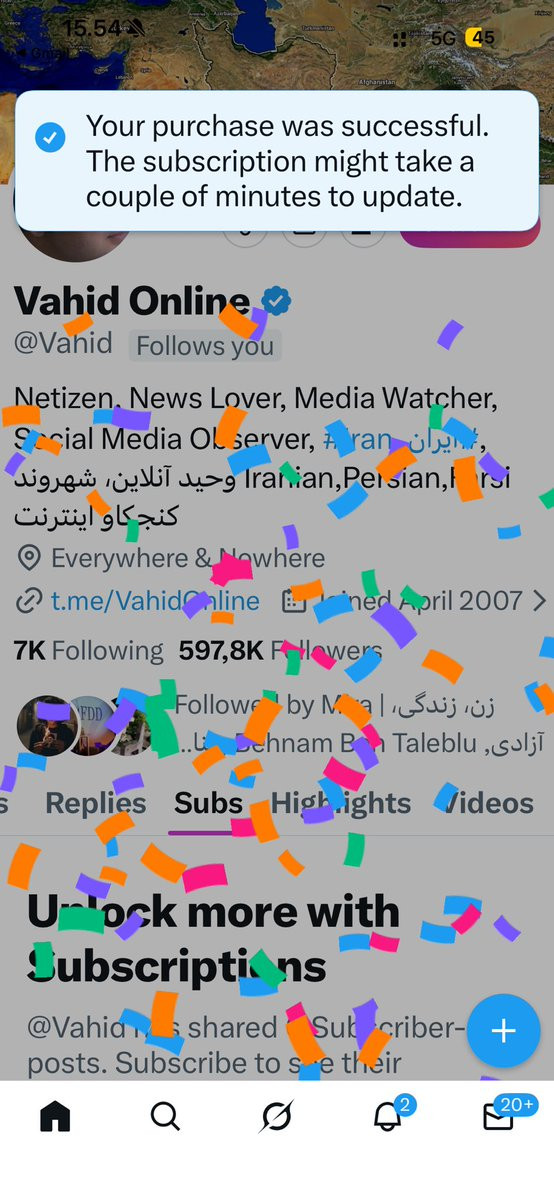The image size is (554, 1199).
Task: Open the messages envelope
Action: tap(499, 1116)
